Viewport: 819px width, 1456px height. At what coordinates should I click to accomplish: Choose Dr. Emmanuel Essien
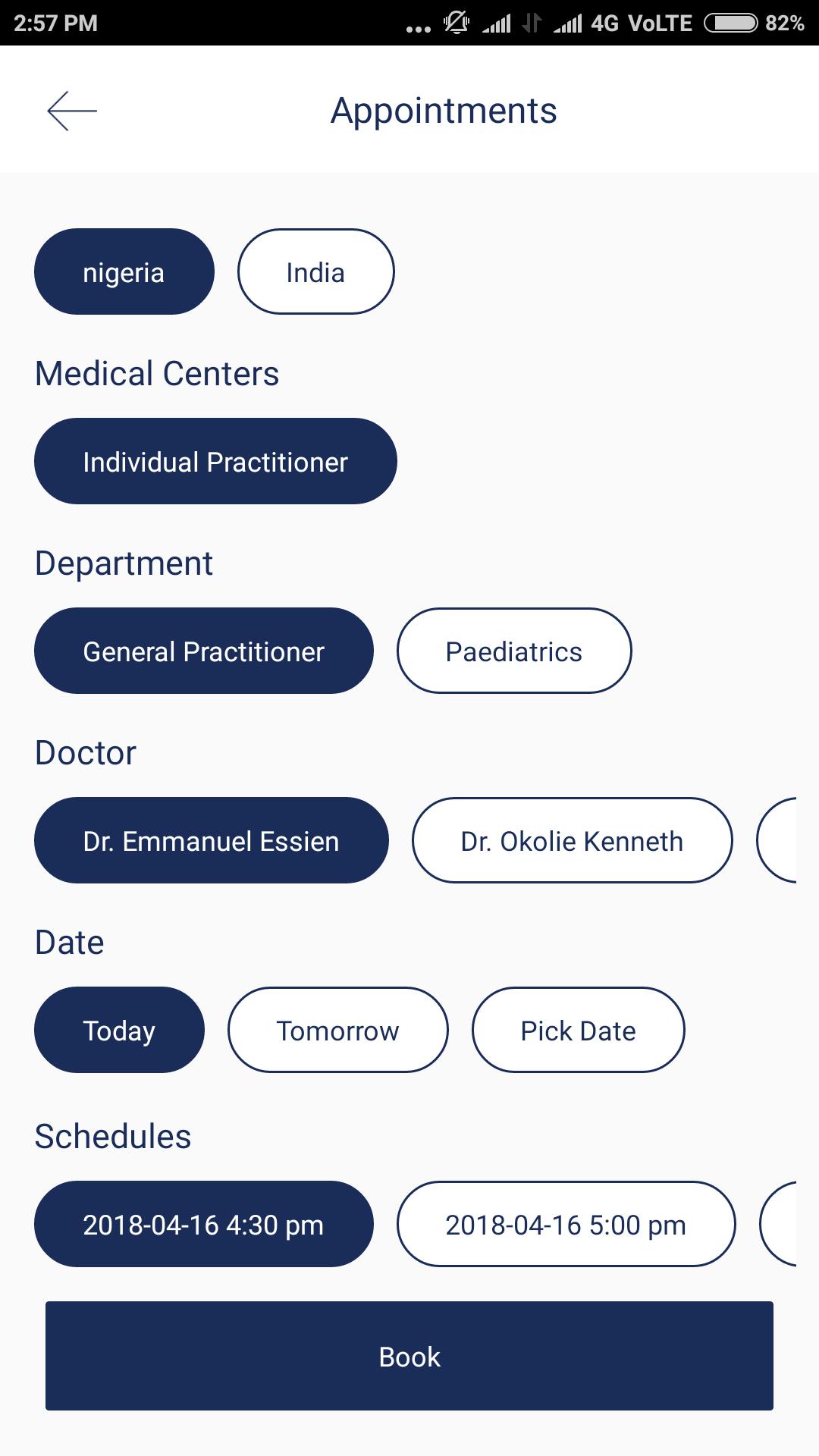(x=212, y=840)
